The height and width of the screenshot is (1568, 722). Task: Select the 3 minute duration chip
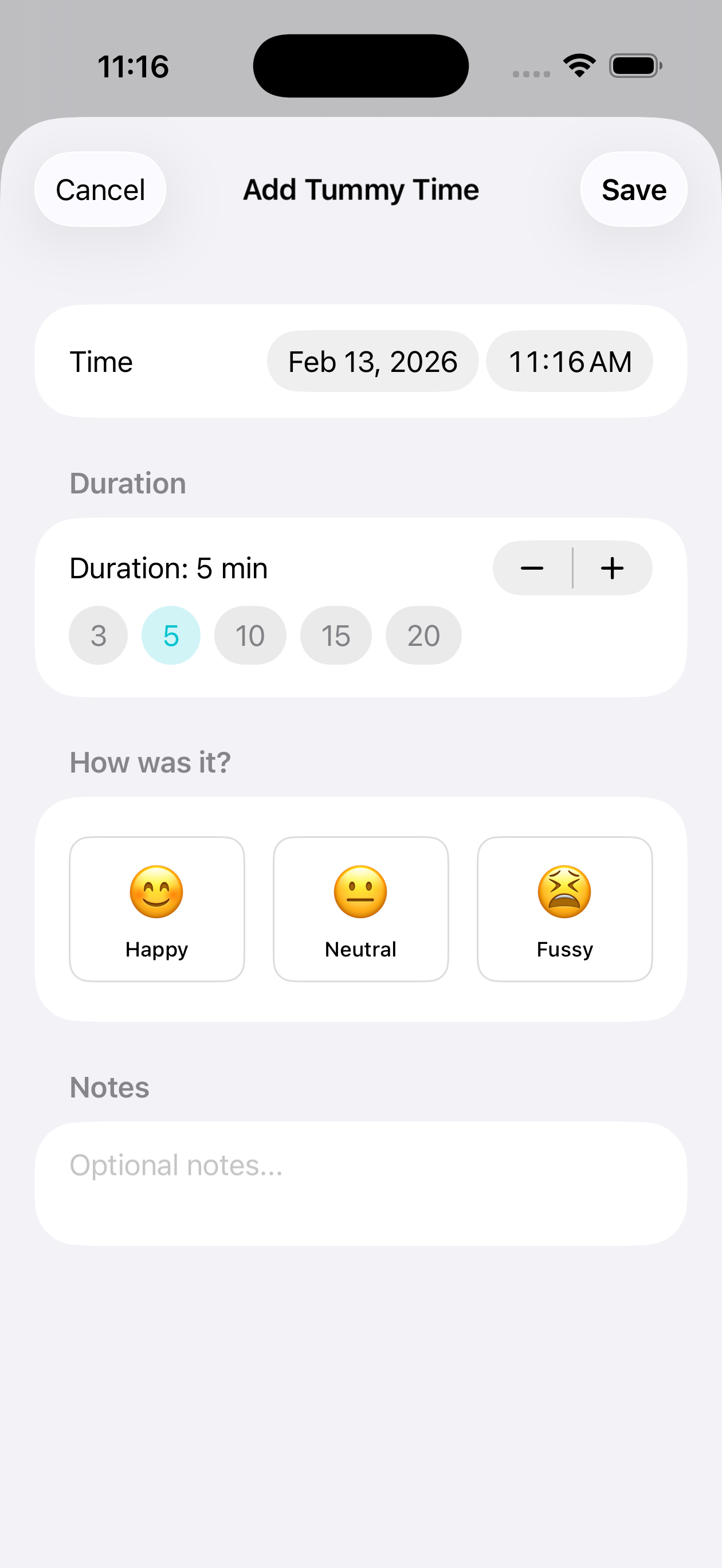coord(98,636)
